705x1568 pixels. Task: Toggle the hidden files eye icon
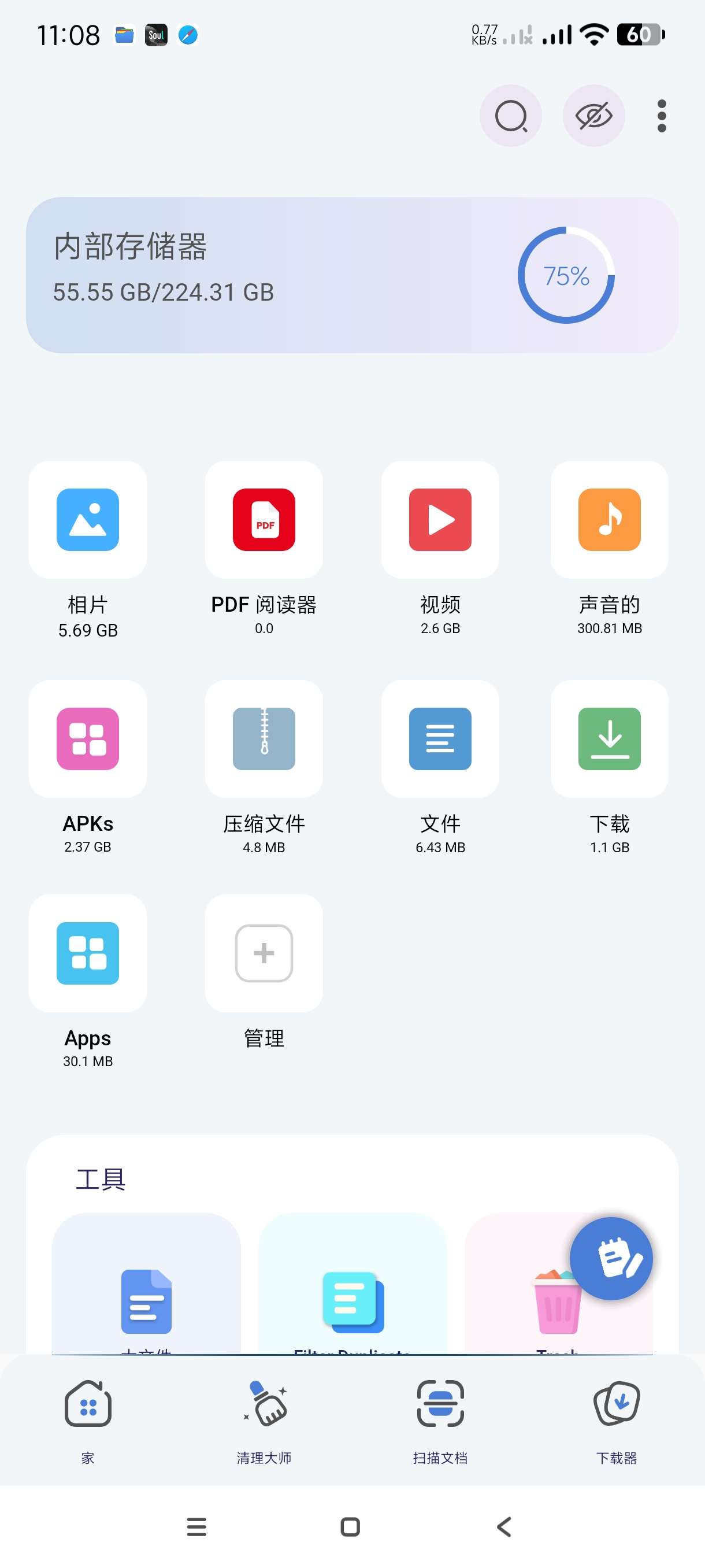[593, 116]
